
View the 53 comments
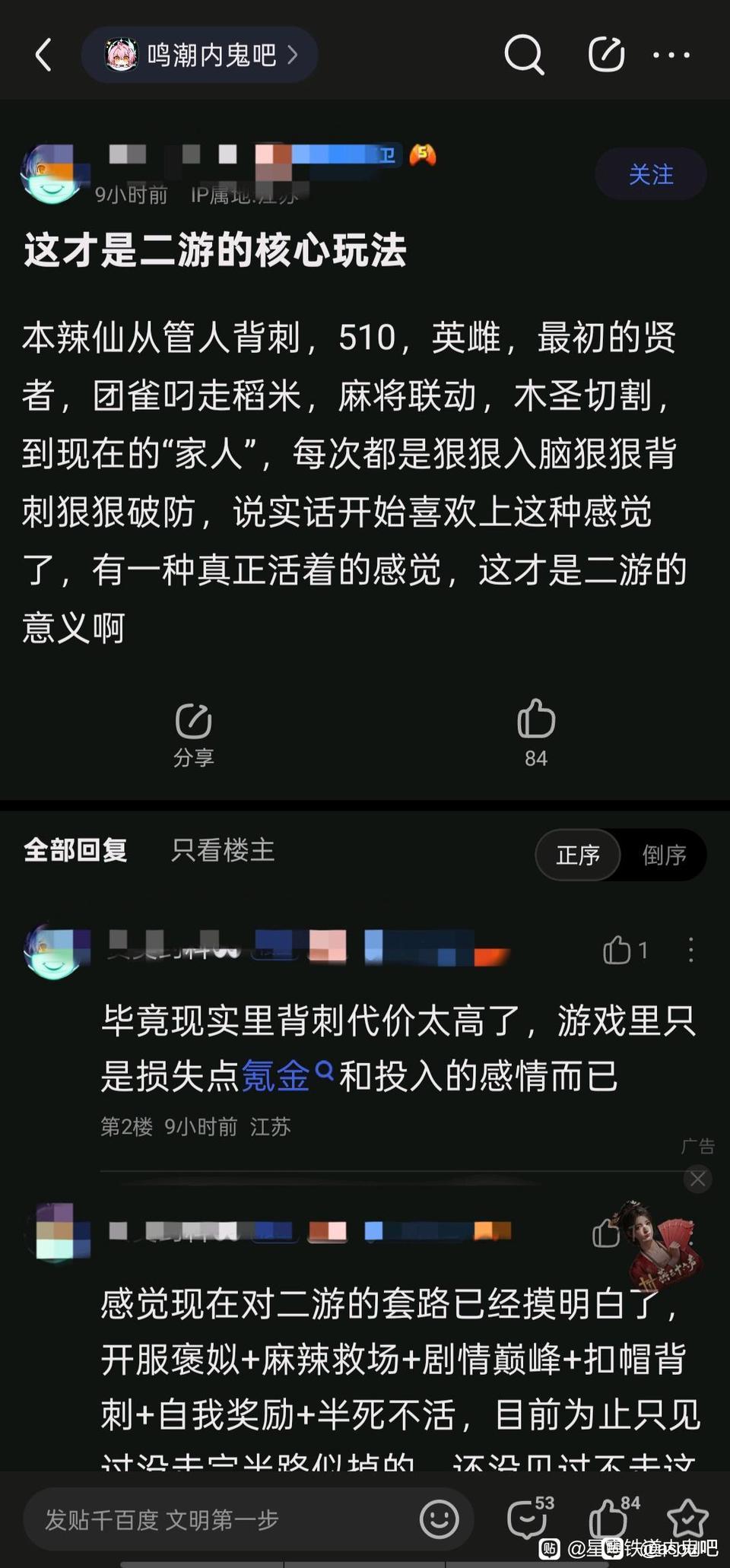click(x=527, y=1520)
